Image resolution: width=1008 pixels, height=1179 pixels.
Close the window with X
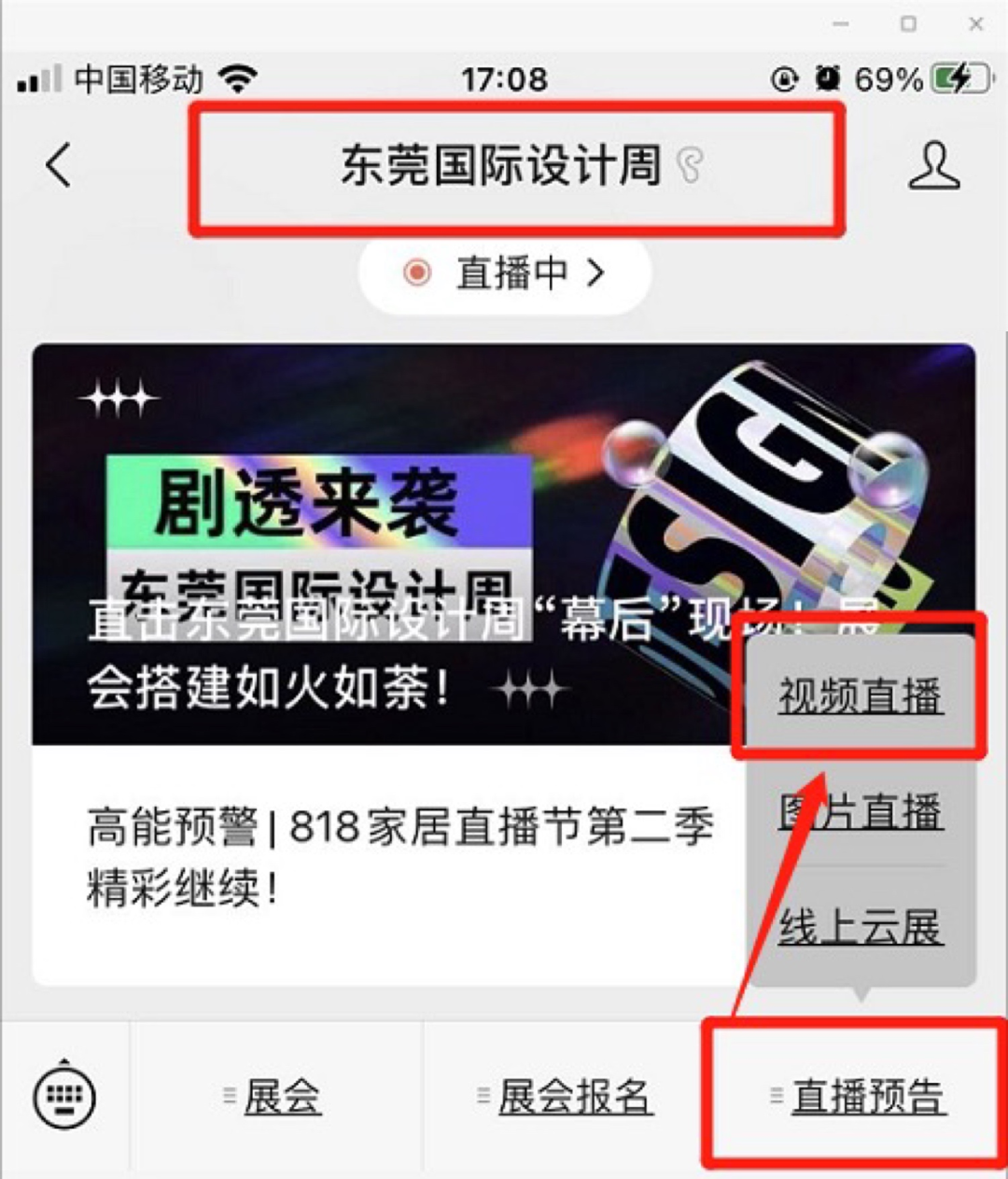pos(975,24)
